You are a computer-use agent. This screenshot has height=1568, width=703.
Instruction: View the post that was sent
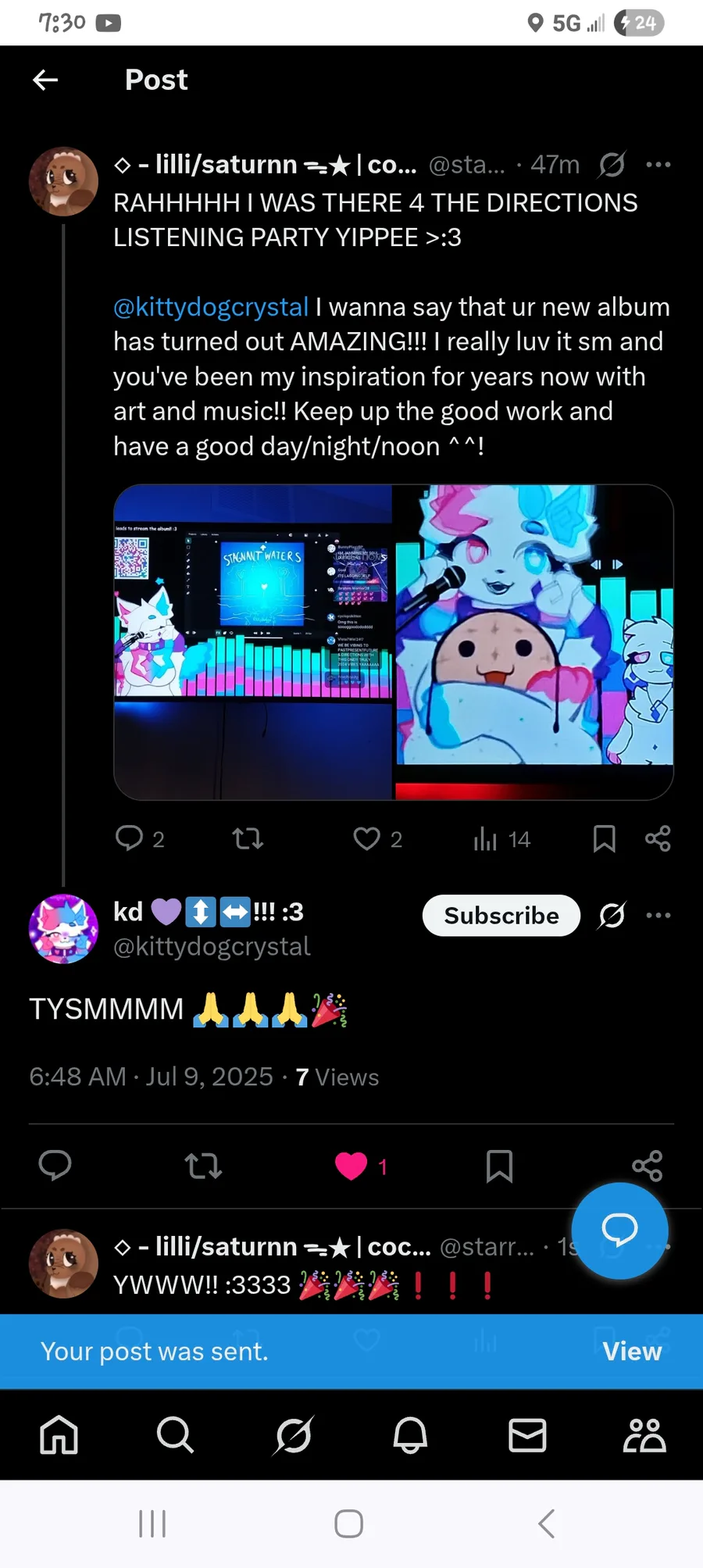632,1352
